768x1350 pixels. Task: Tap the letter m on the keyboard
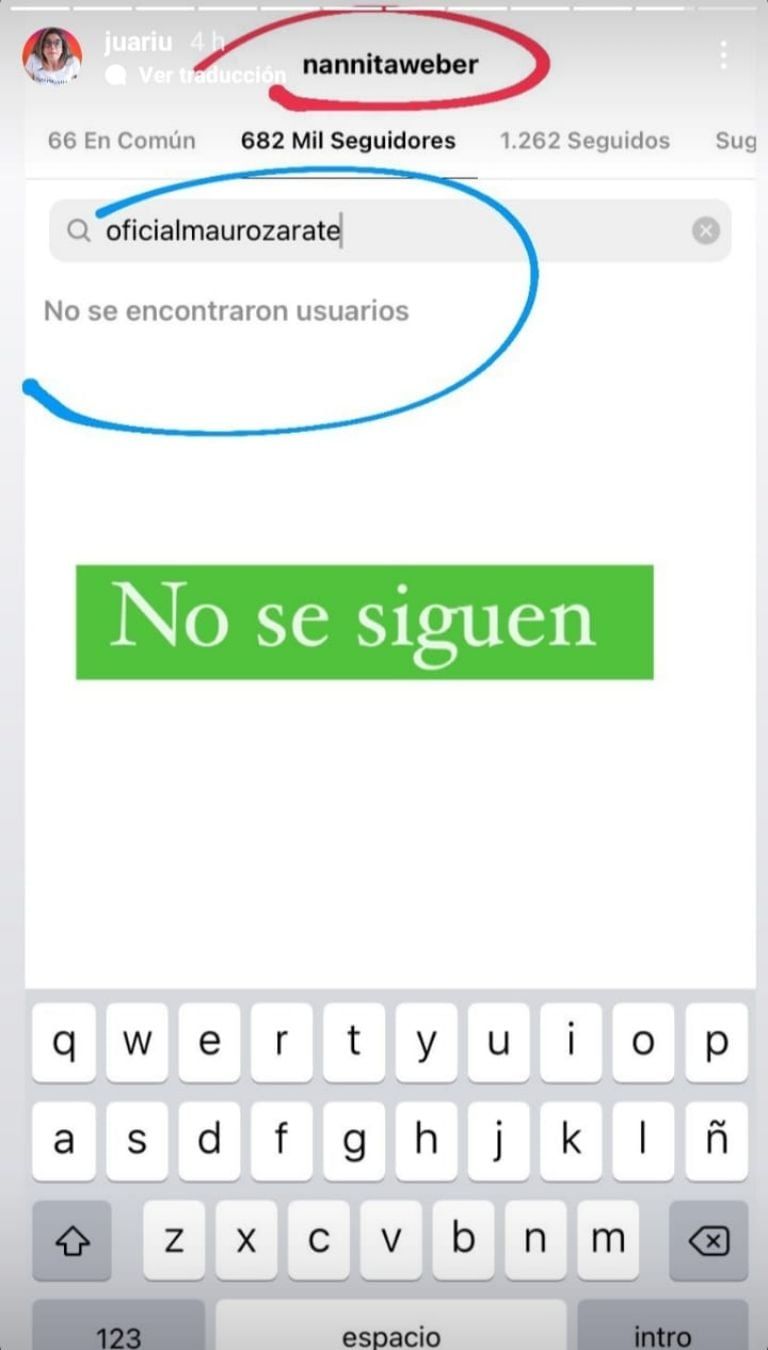point(607,1241)
